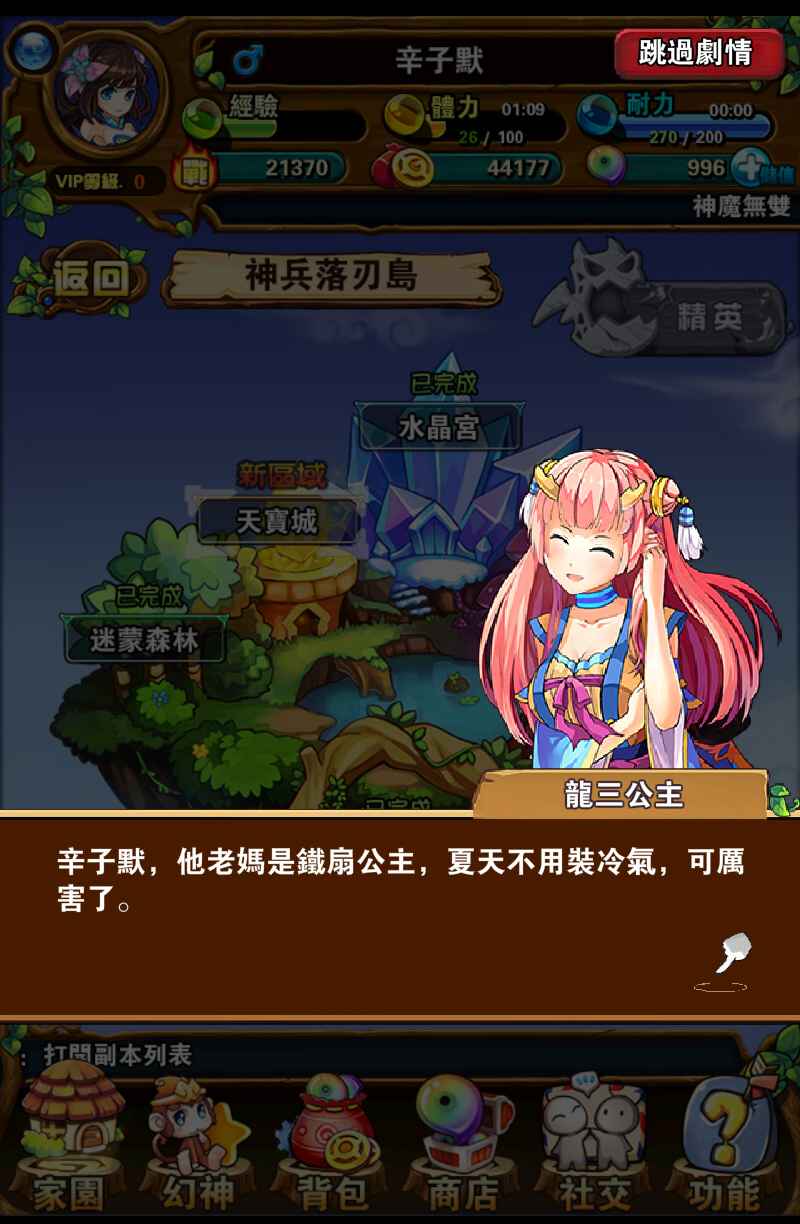
Task: Tap the 返回 back button
Action: point(90,278)
